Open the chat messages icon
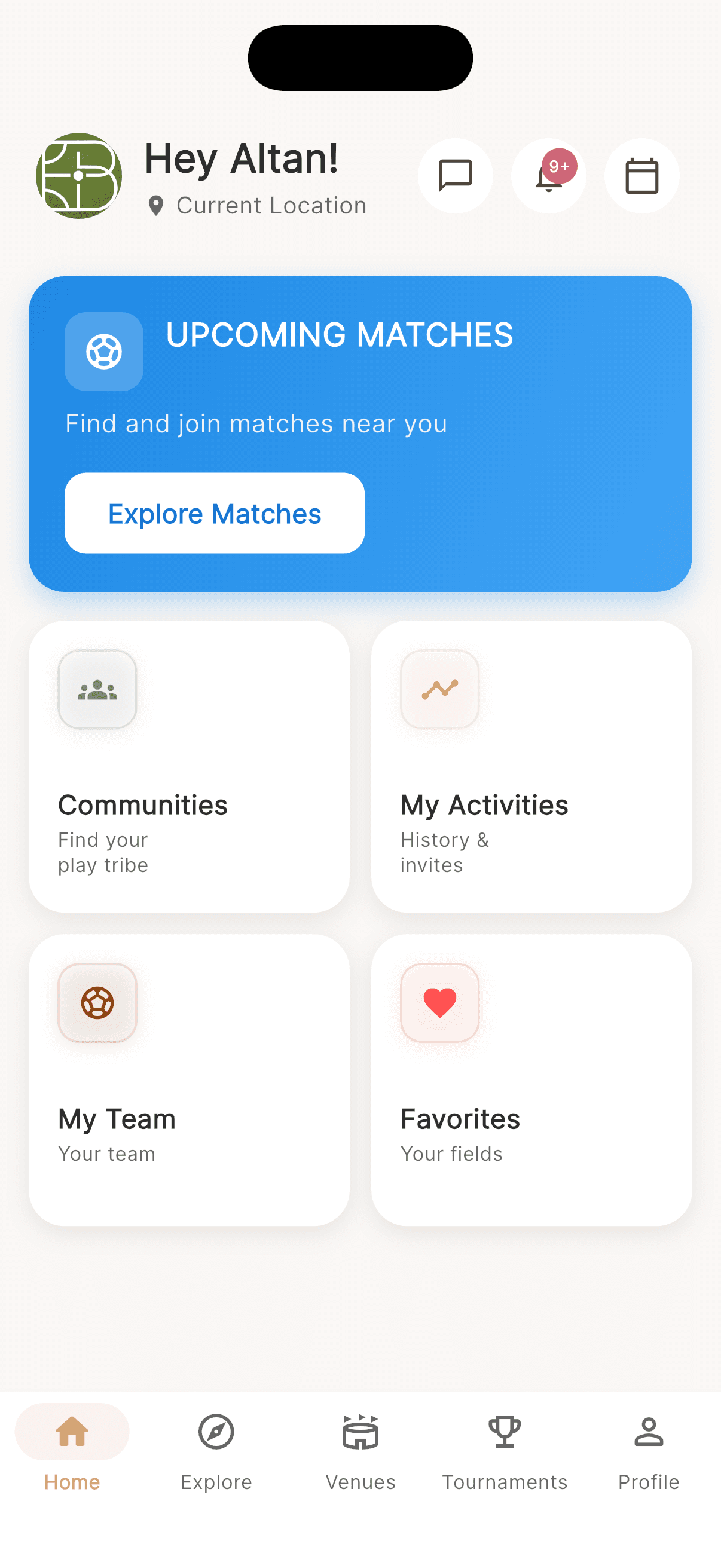The image size is (721, 1568). 455,176
